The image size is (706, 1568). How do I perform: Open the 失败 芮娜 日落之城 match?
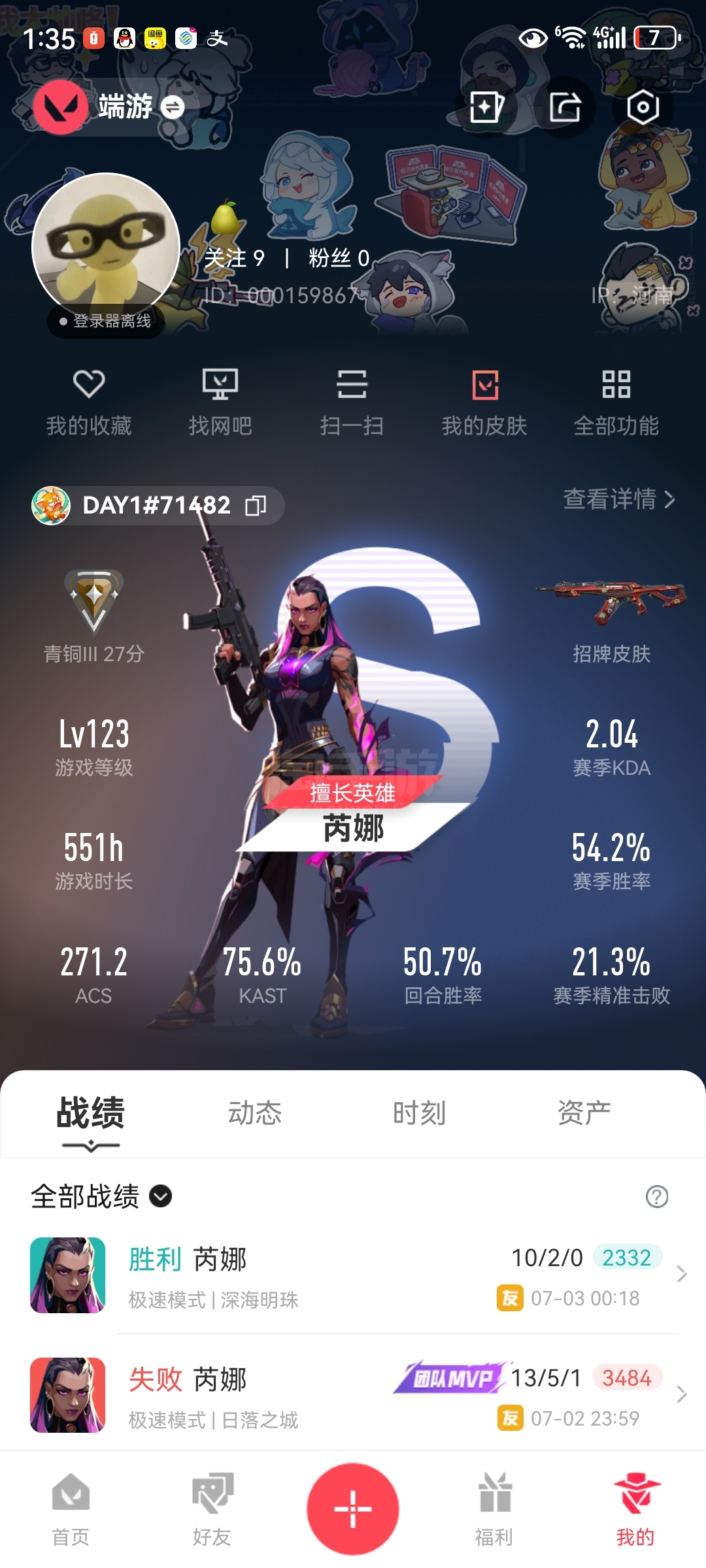pos(353,1395)
